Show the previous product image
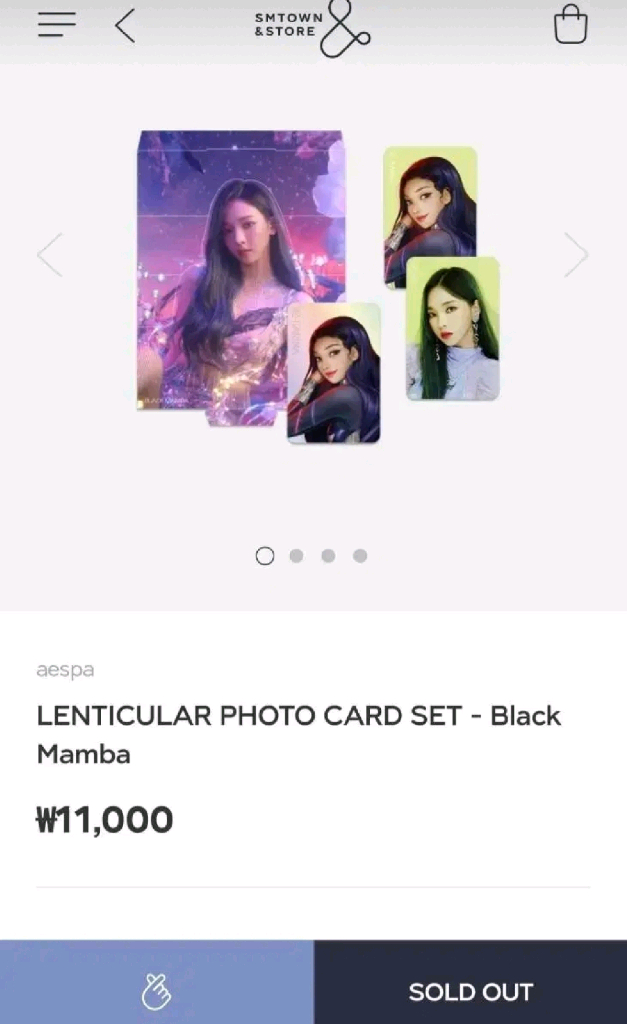Image resolution: width=627 pixels, height=1024 pixels. tap(50, 255)
